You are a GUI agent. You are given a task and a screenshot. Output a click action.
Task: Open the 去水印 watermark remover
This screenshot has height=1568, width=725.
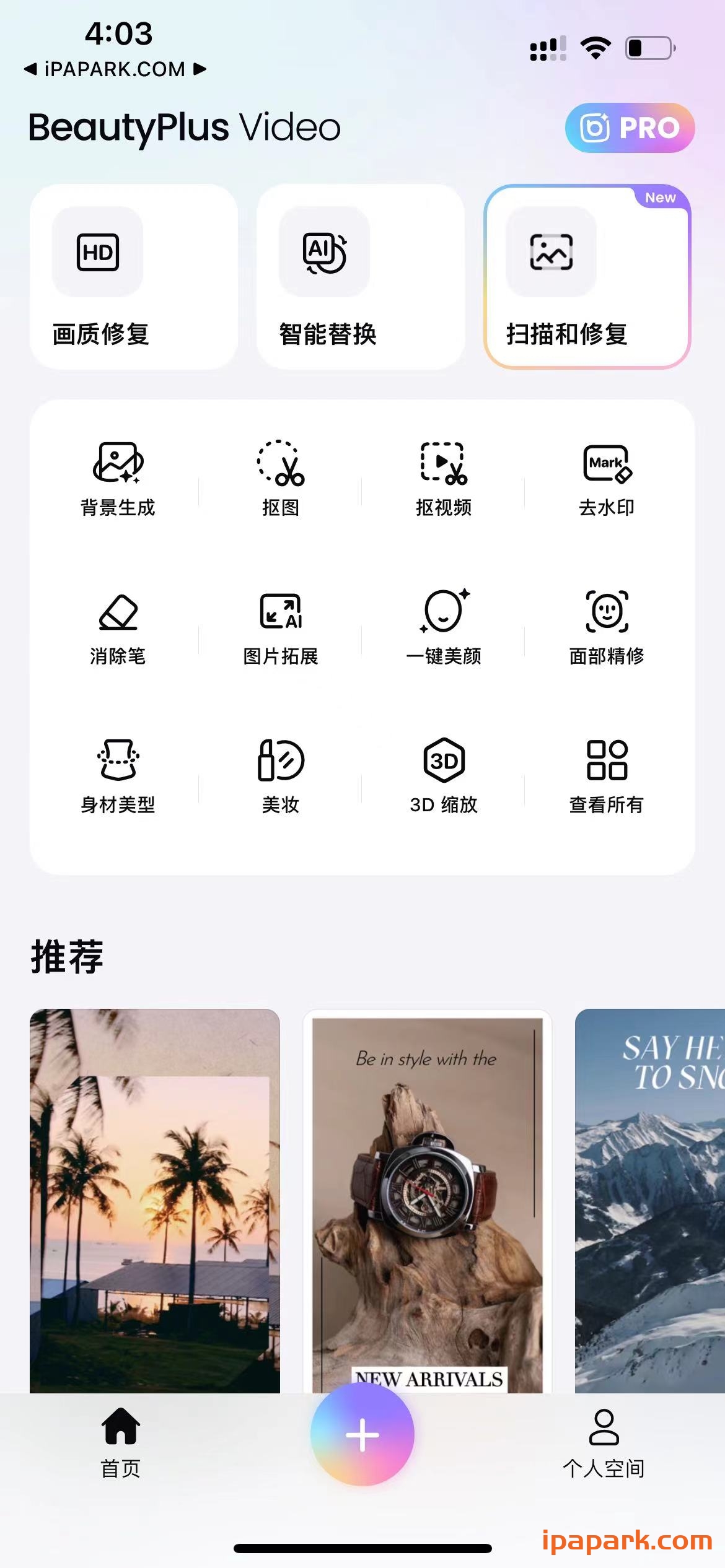click(606, 480)
